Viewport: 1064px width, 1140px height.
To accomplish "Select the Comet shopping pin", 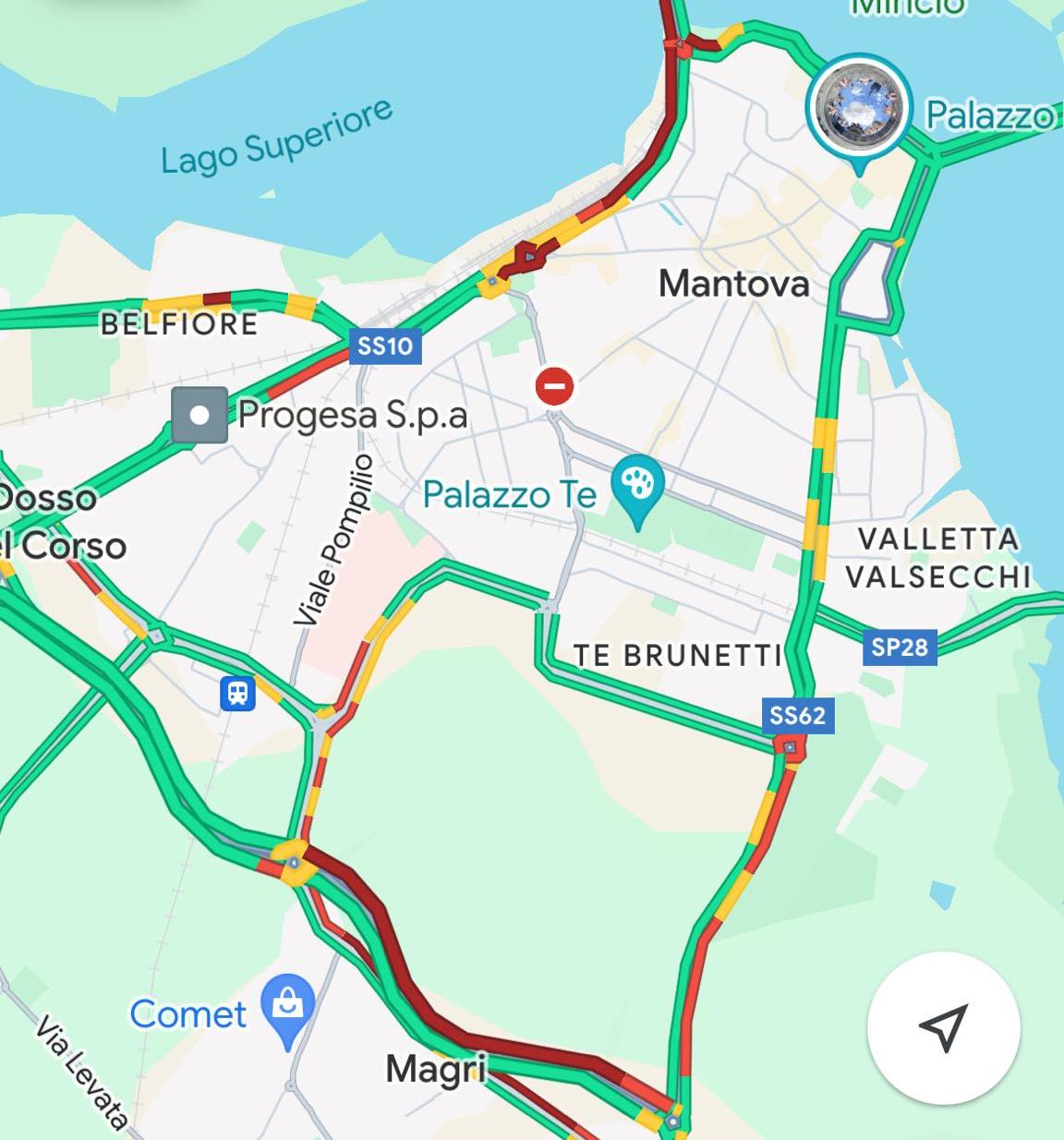I will point(287,1005).
